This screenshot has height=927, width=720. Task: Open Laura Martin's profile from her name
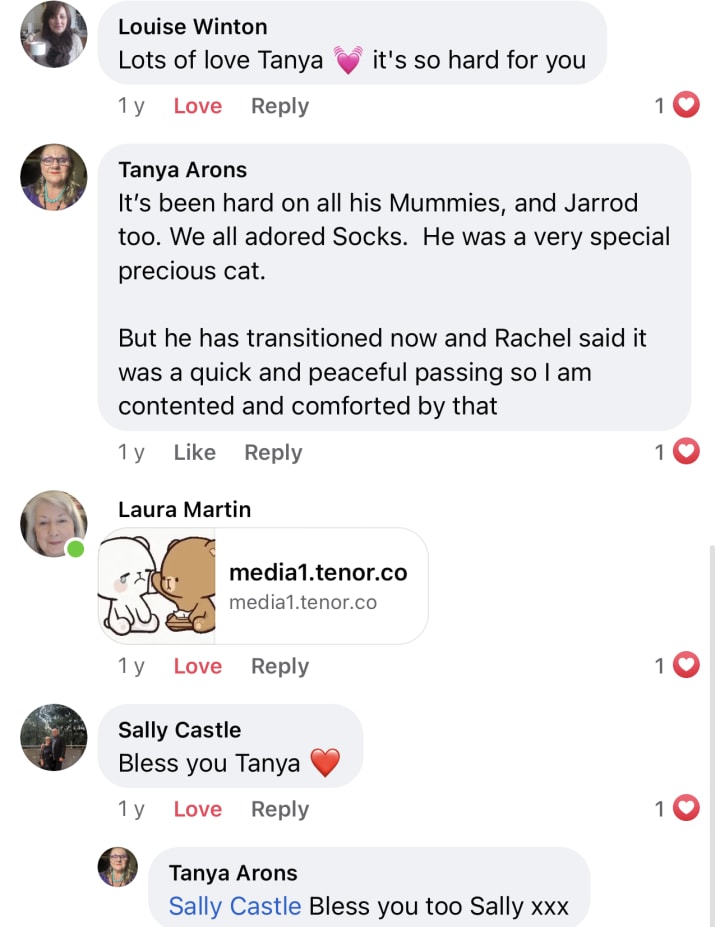184,510
